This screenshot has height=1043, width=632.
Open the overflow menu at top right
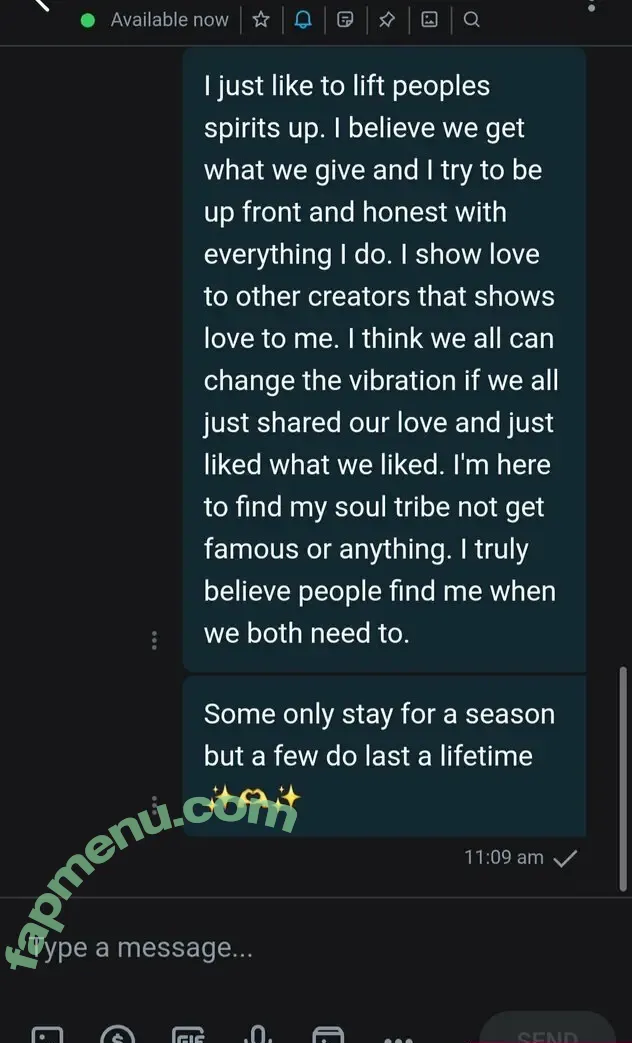[592, 6]
